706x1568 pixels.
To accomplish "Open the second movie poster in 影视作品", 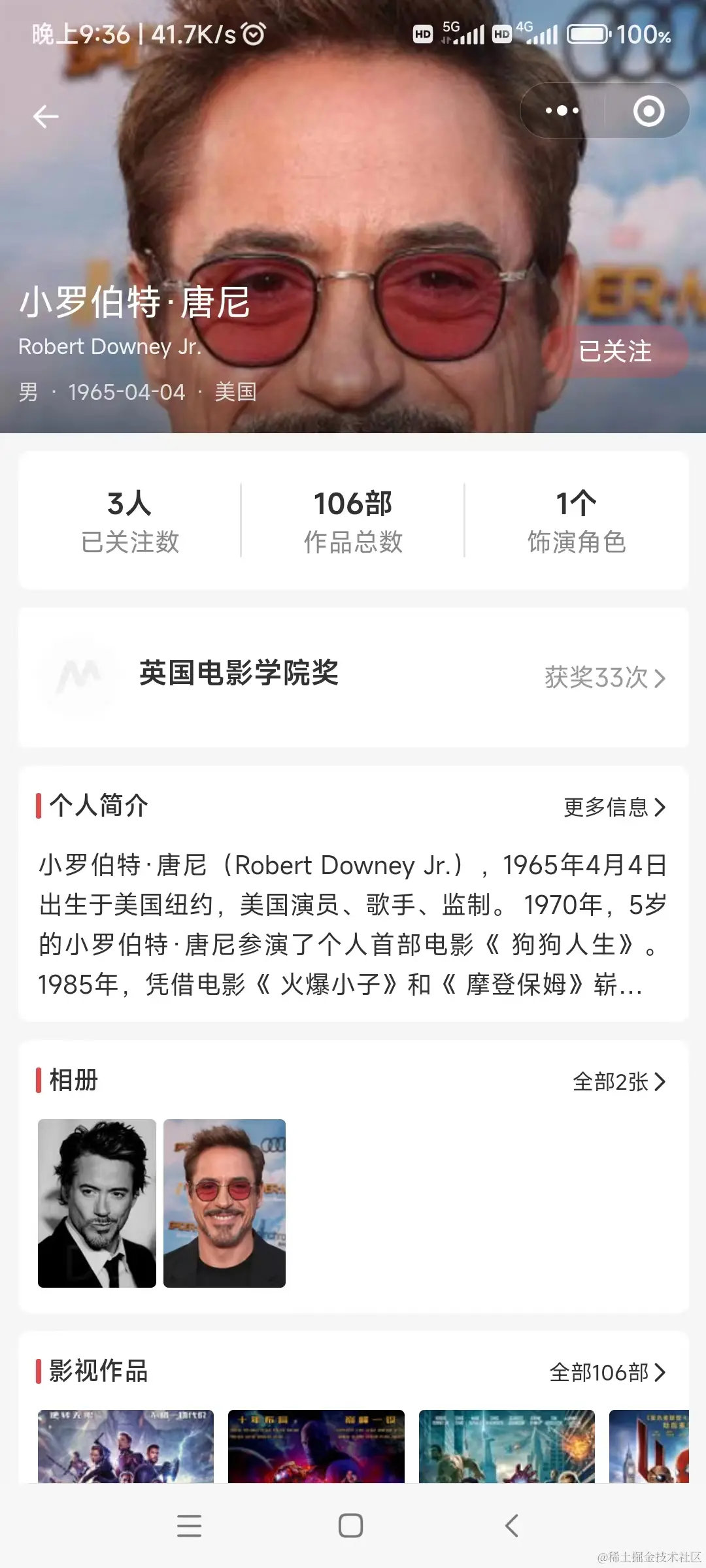I will pyautogui.click(x=316, y=1446).
